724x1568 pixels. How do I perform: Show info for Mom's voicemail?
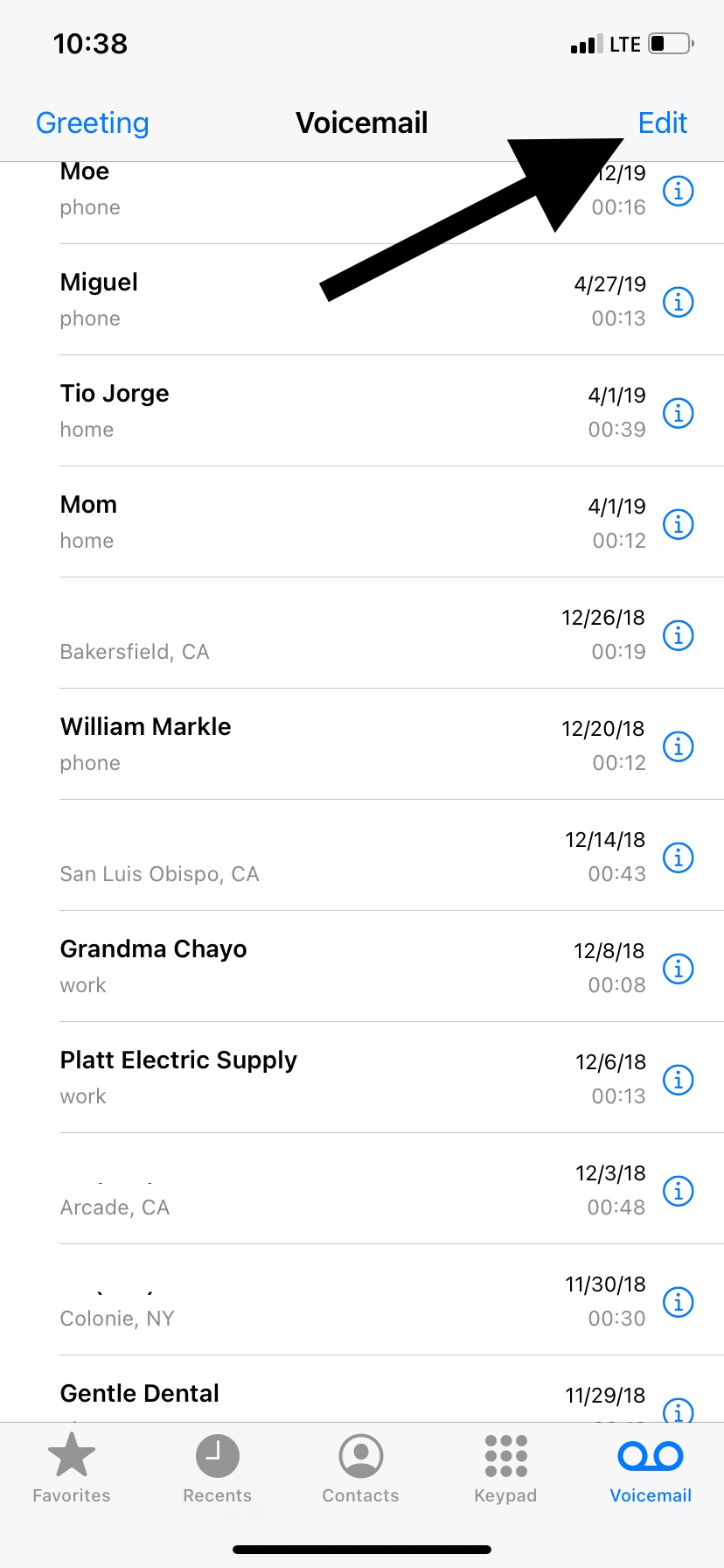tap(679, 524)
